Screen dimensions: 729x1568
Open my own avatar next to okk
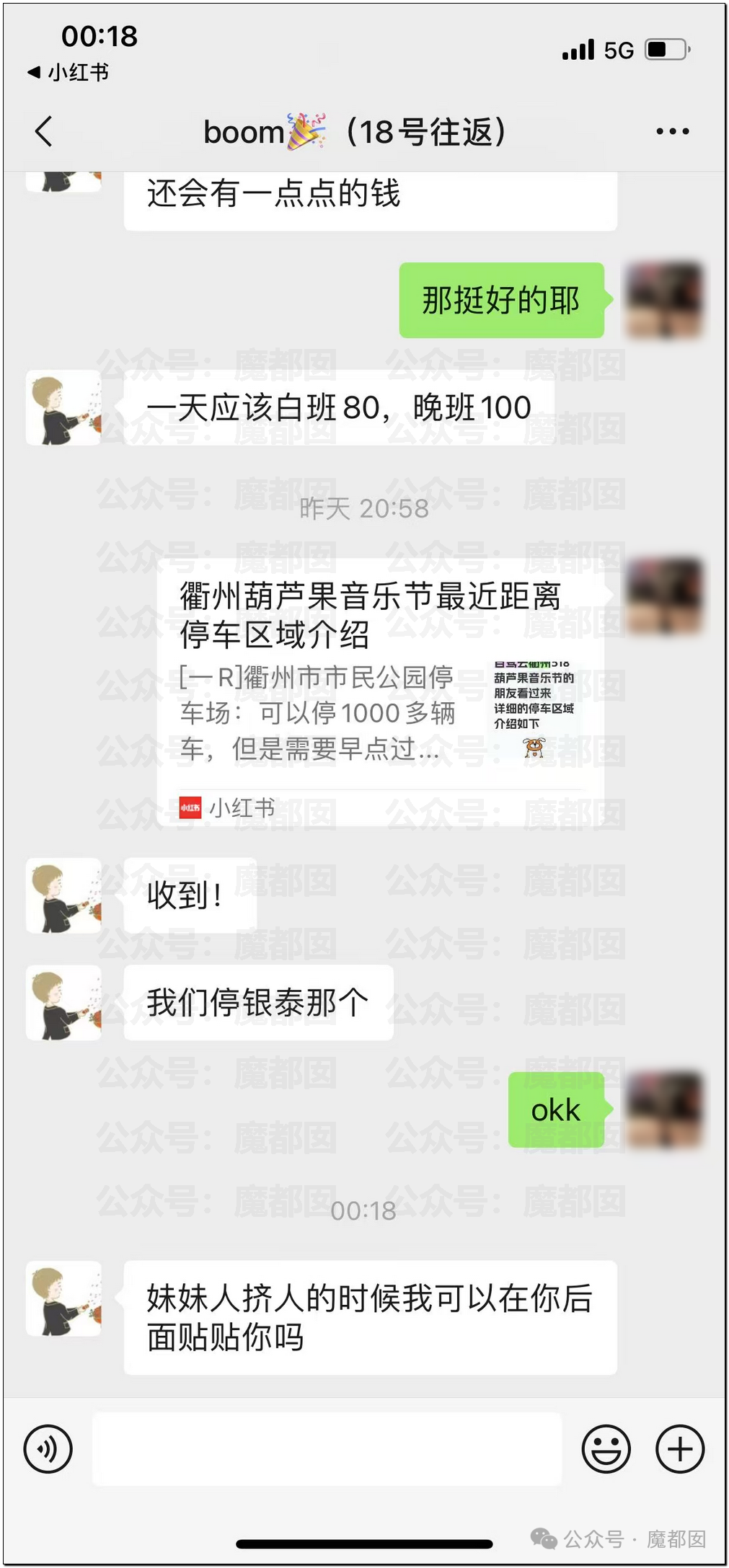click(x=664, y=1109)
